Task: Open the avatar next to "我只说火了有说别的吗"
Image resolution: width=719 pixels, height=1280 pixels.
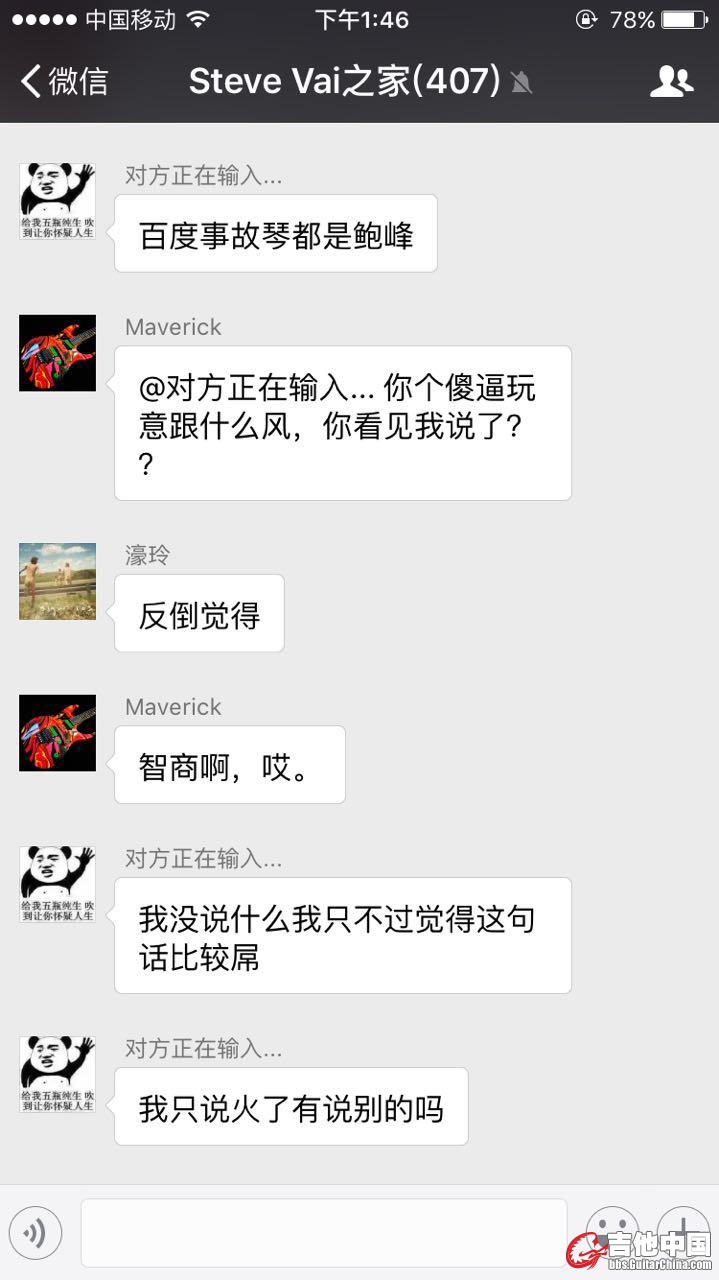Action: pyautogui.click(x=58, y=1074)
